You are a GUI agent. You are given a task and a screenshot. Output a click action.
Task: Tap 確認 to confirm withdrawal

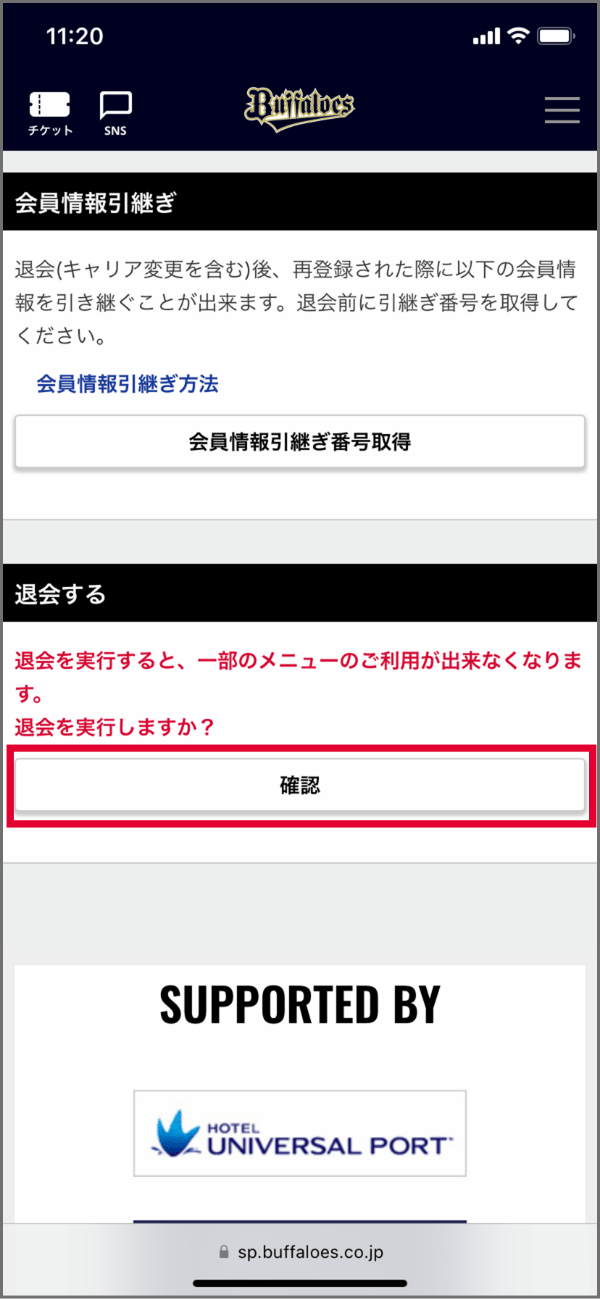[299, 785]
